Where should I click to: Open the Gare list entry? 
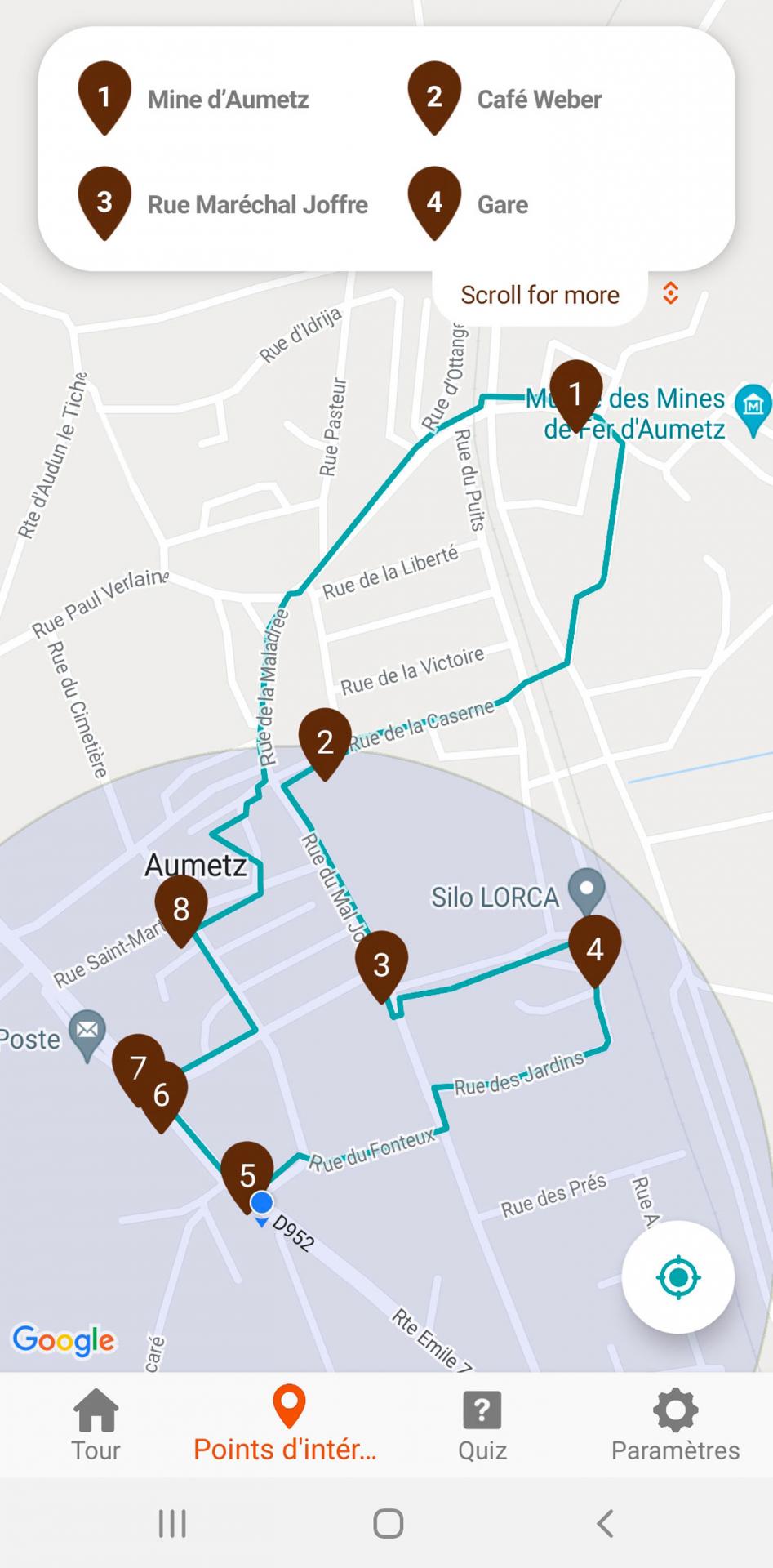click(x=468, y=204)
